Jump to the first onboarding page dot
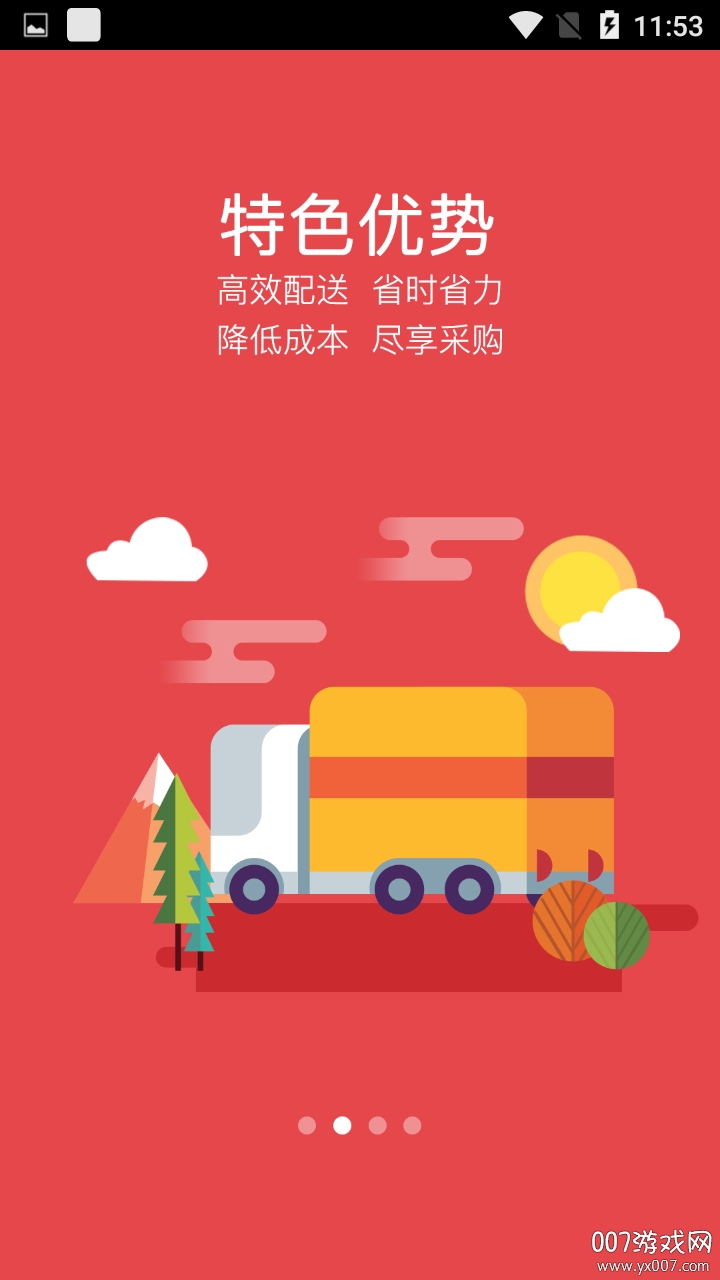720x1280 pixels. [x=307, y=1125]
